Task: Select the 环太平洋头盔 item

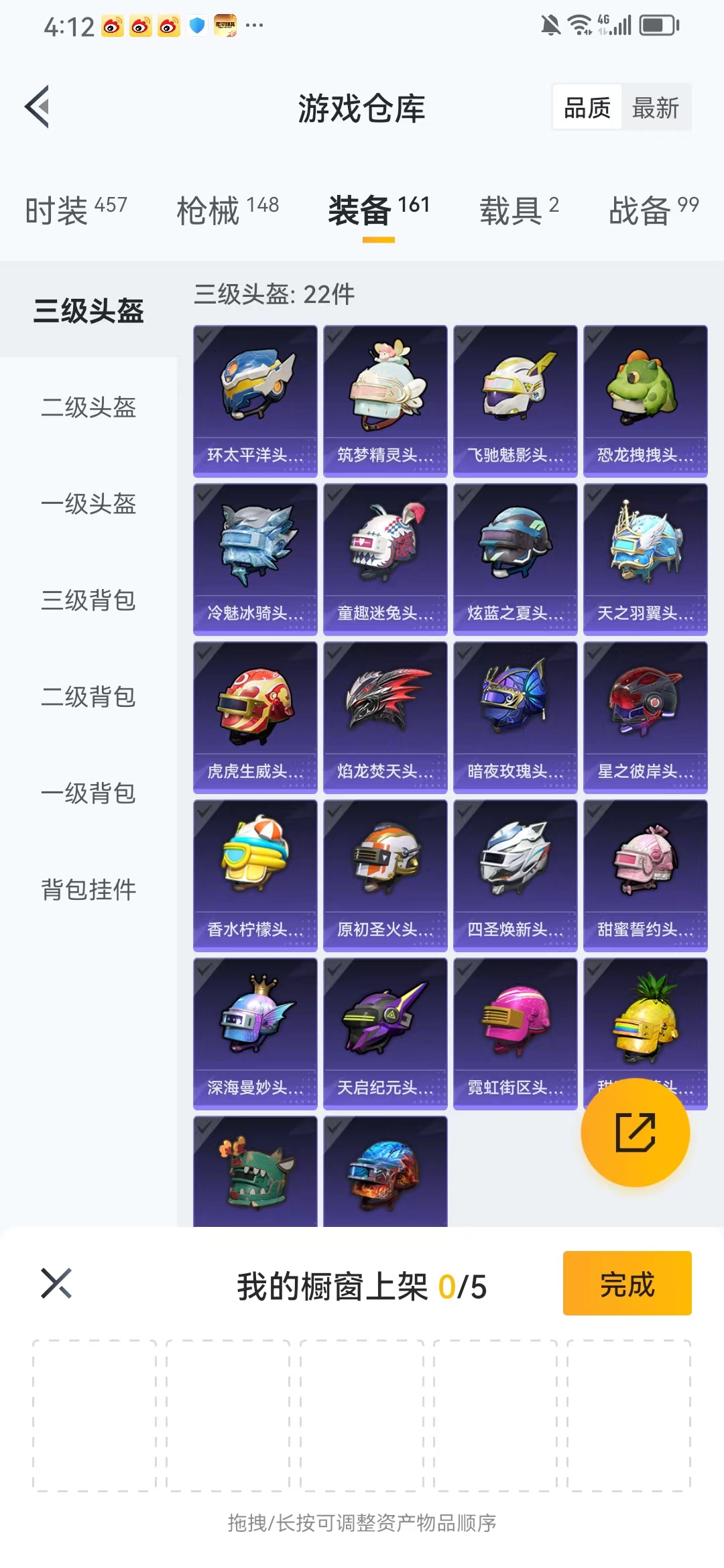Action: [x=255, y=401]
